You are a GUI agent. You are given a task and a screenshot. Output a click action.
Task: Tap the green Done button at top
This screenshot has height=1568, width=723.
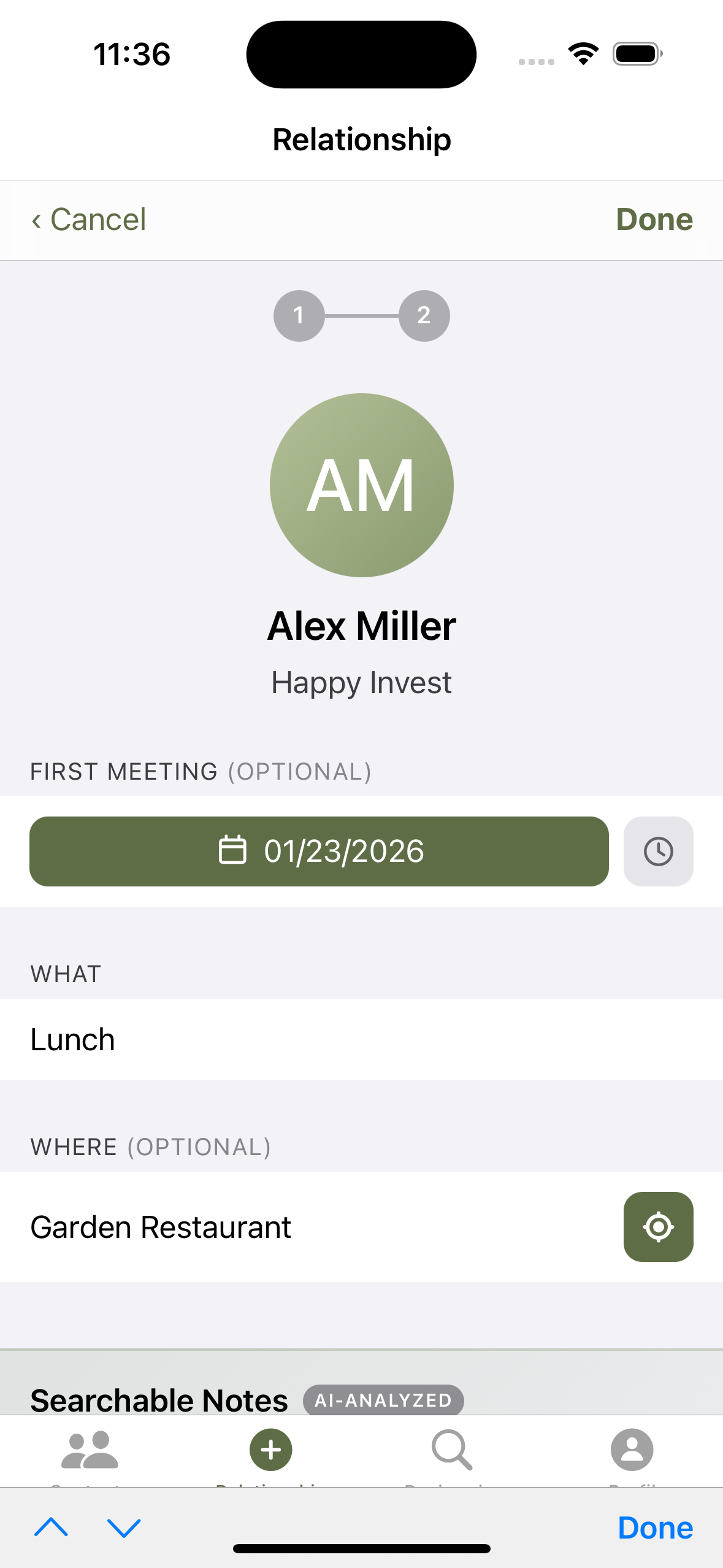coord(654,220)
